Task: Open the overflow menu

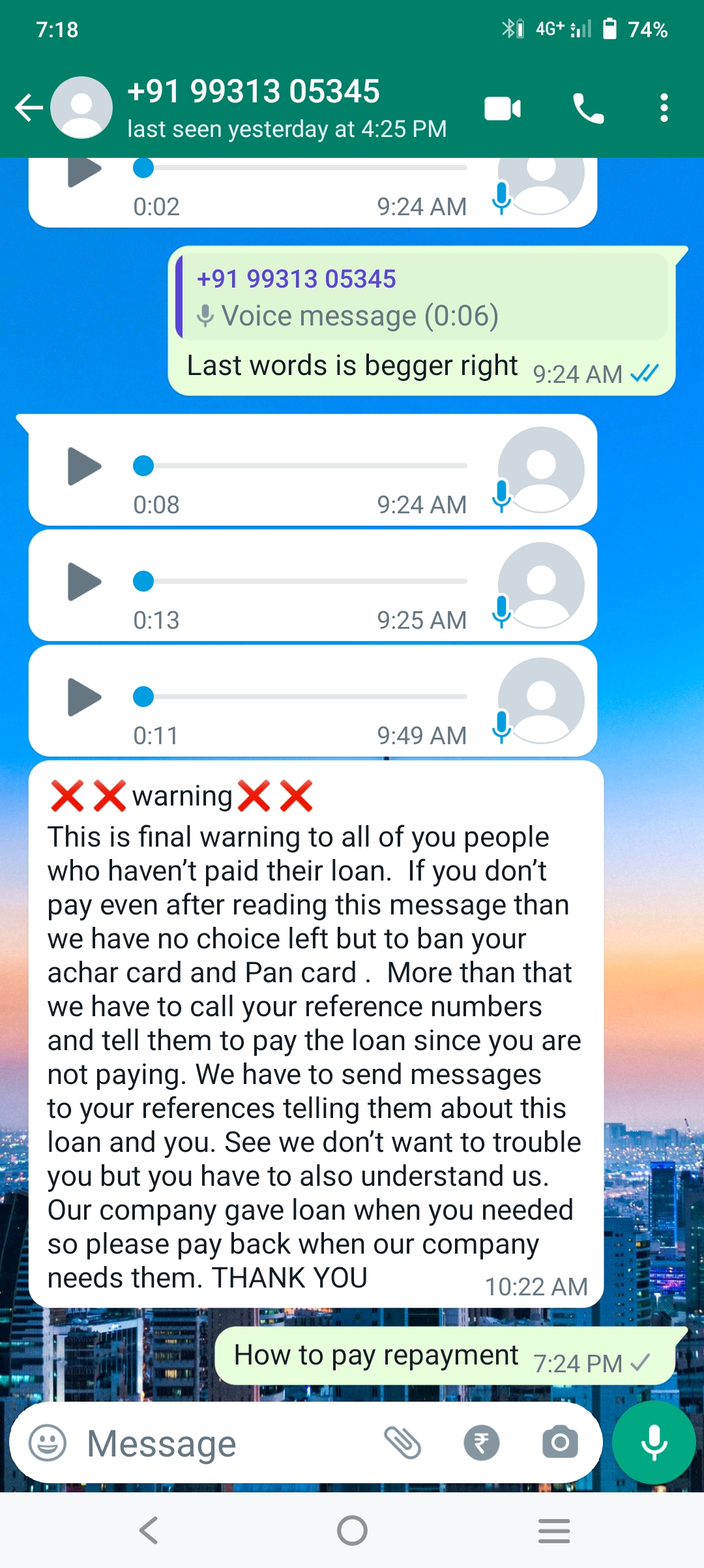Action: point(664,108)
